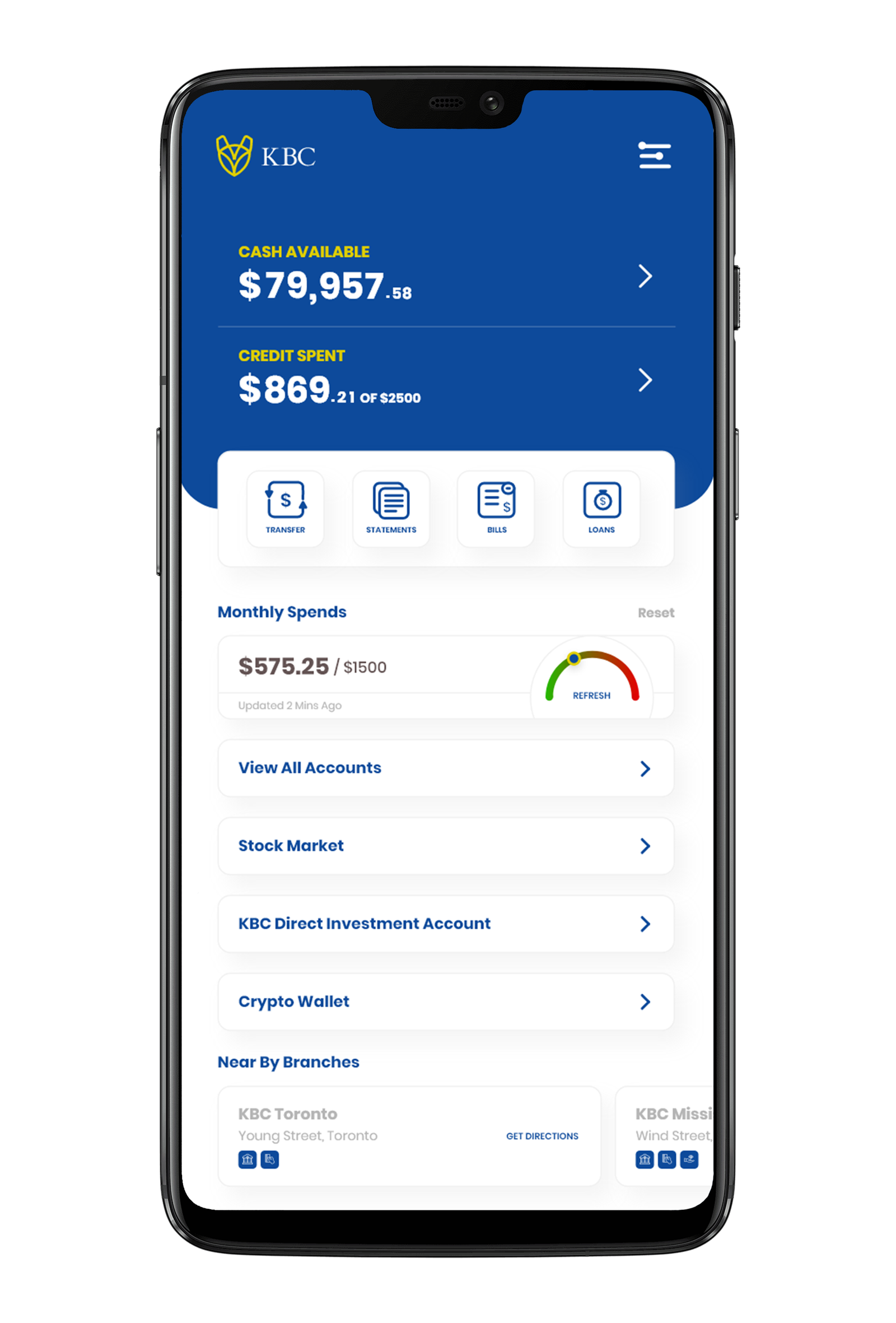The width and height of the screenshot is (896, 1323).
Task: Open Crypto Wallet
Action: pyautogui.click(x=446, y=1001)
